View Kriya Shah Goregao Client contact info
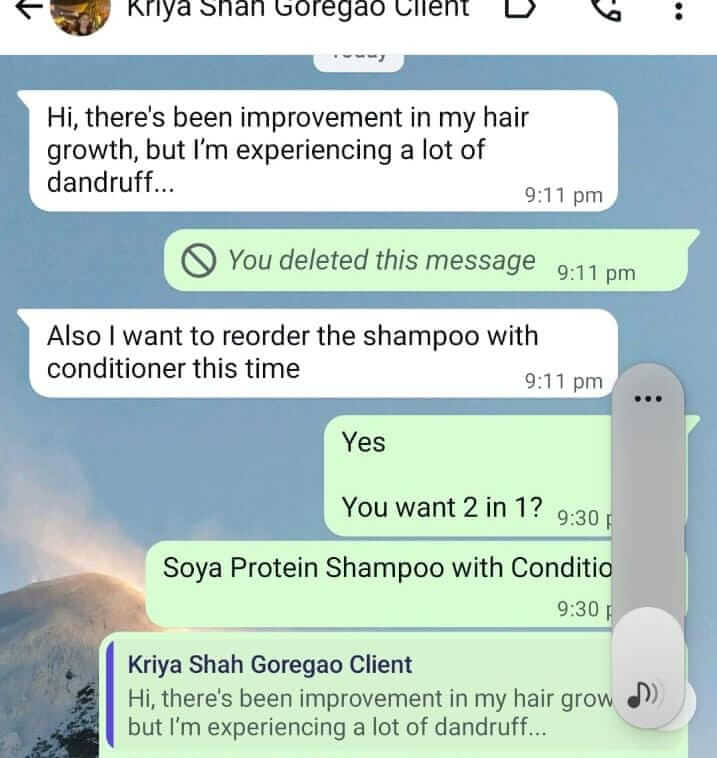717x758 pixels. coord(298,10)
